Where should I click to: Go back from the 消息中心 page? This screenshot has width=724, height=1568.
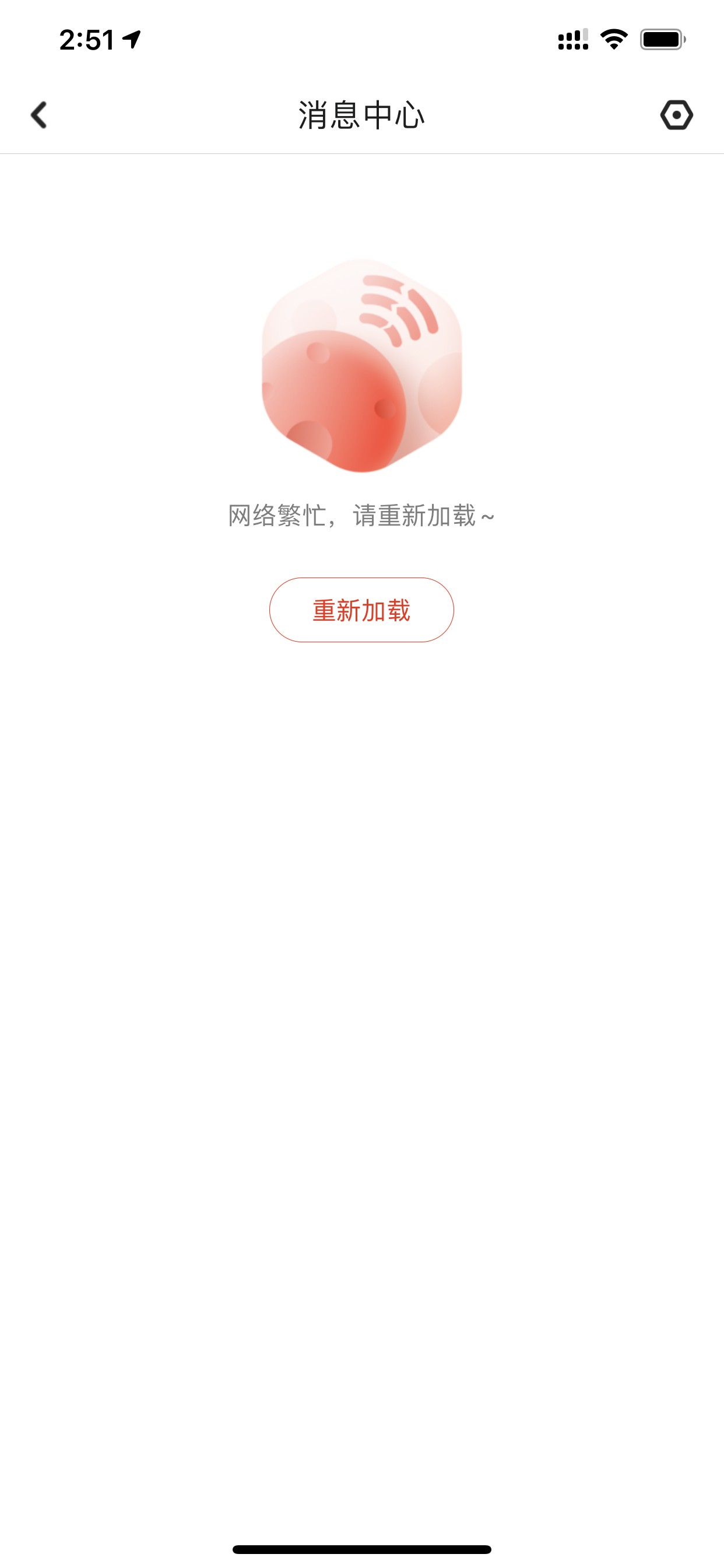[39, 115]
